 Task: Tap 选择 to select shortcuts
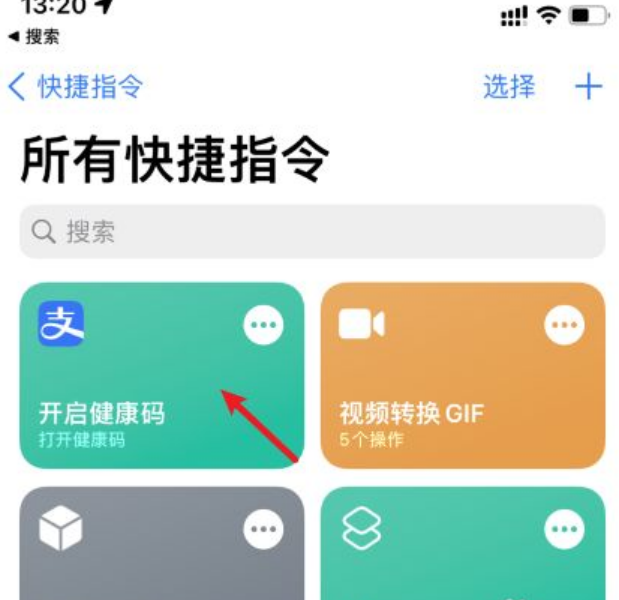pos(509,87)
